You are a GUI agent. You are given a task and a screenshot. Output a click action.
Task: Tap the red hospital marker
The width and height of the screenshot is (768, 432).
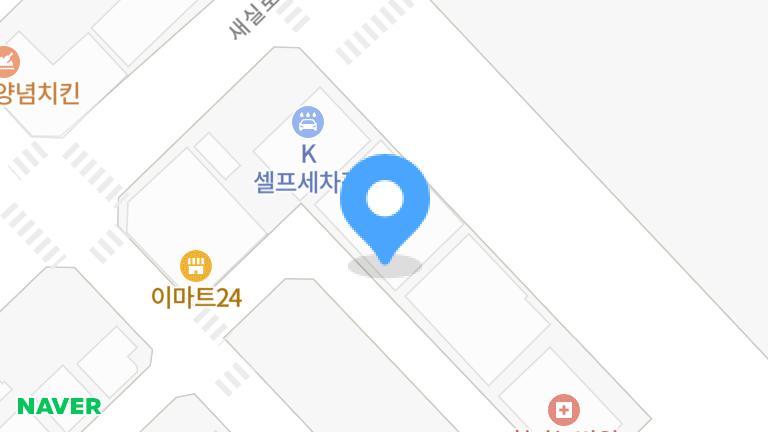click(x=563, y=410)
